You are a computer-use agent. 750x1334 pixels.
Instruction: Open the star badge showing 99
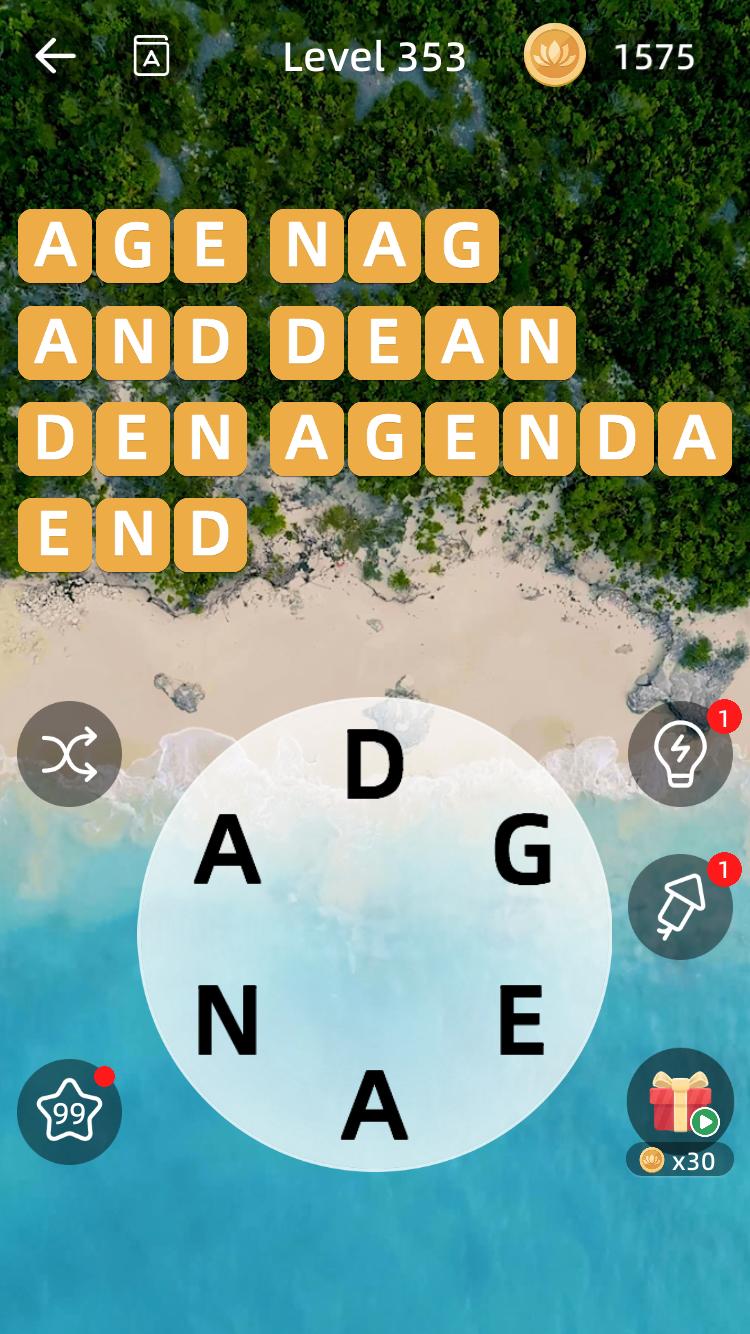pos(70,1111)
